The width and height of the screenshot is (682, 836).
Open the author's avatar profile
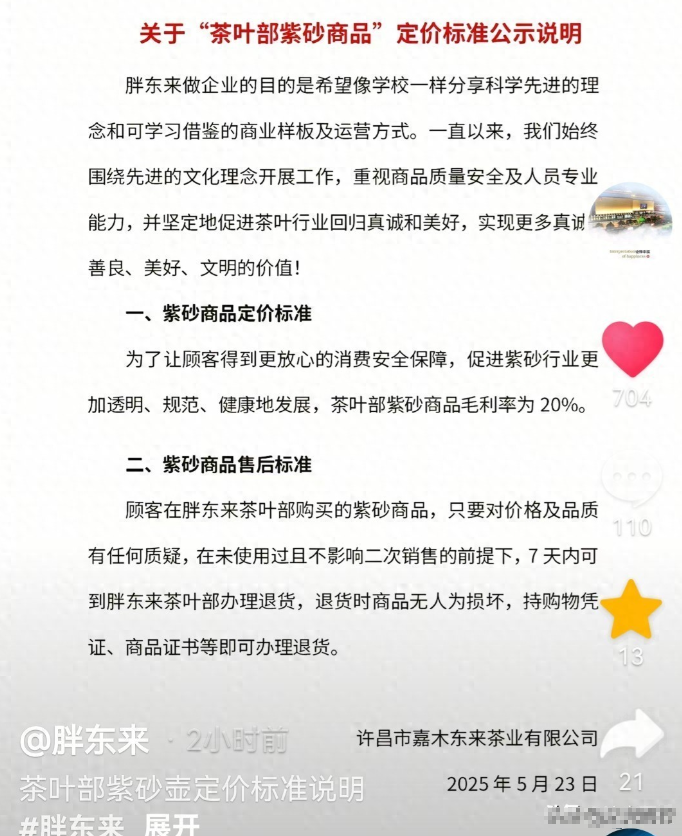(630, 221)
